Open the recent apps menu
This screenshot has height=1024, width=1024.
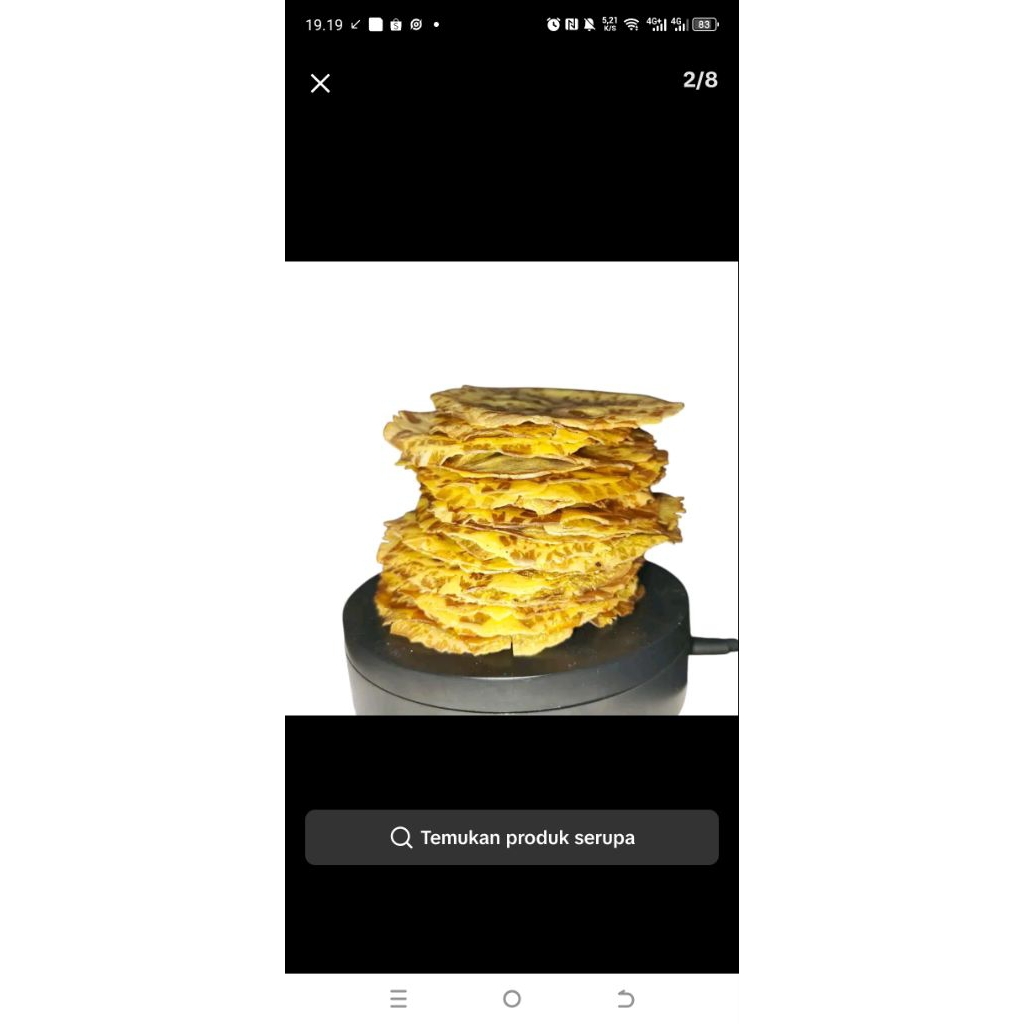point(399,998)
